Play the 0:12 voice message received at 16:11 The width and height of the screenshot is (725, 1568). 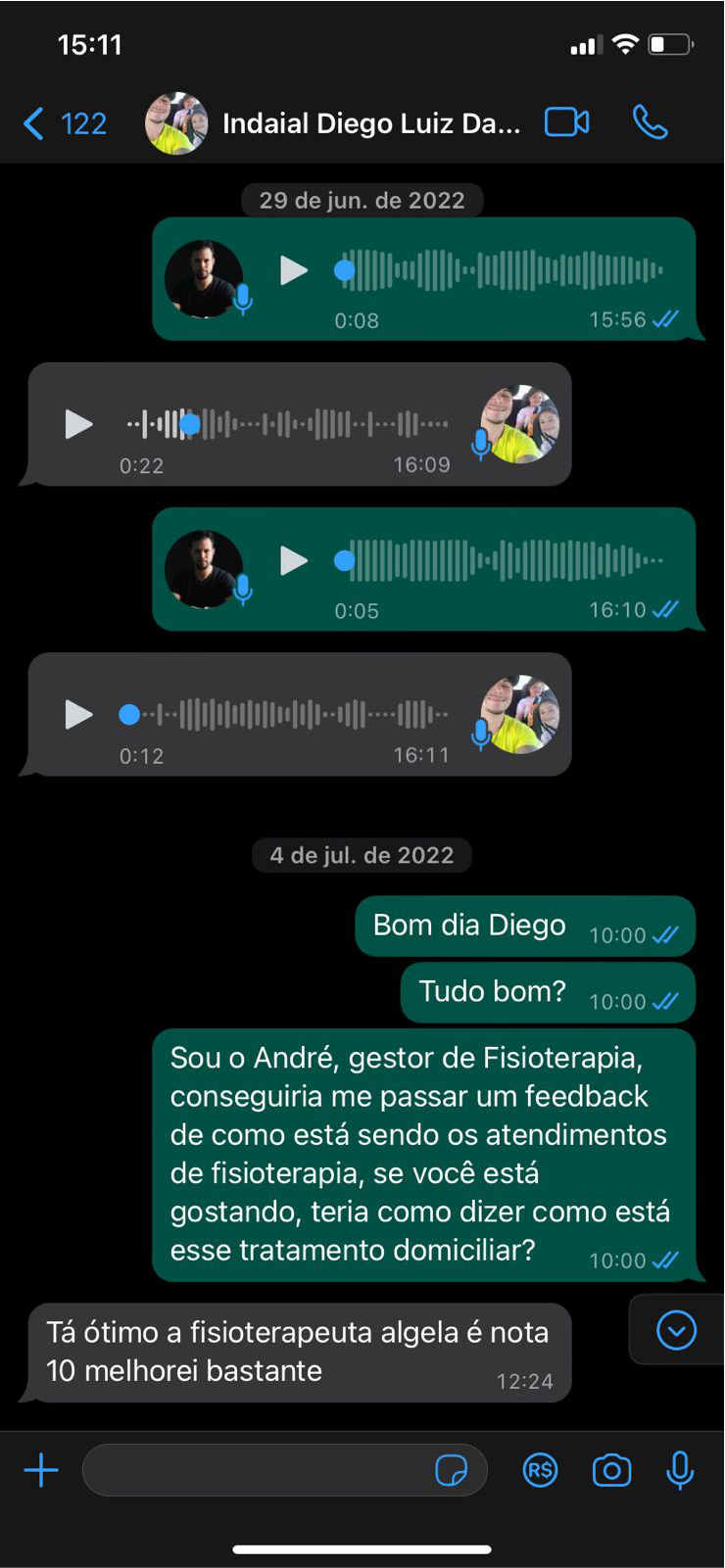(x=78, y=714)
